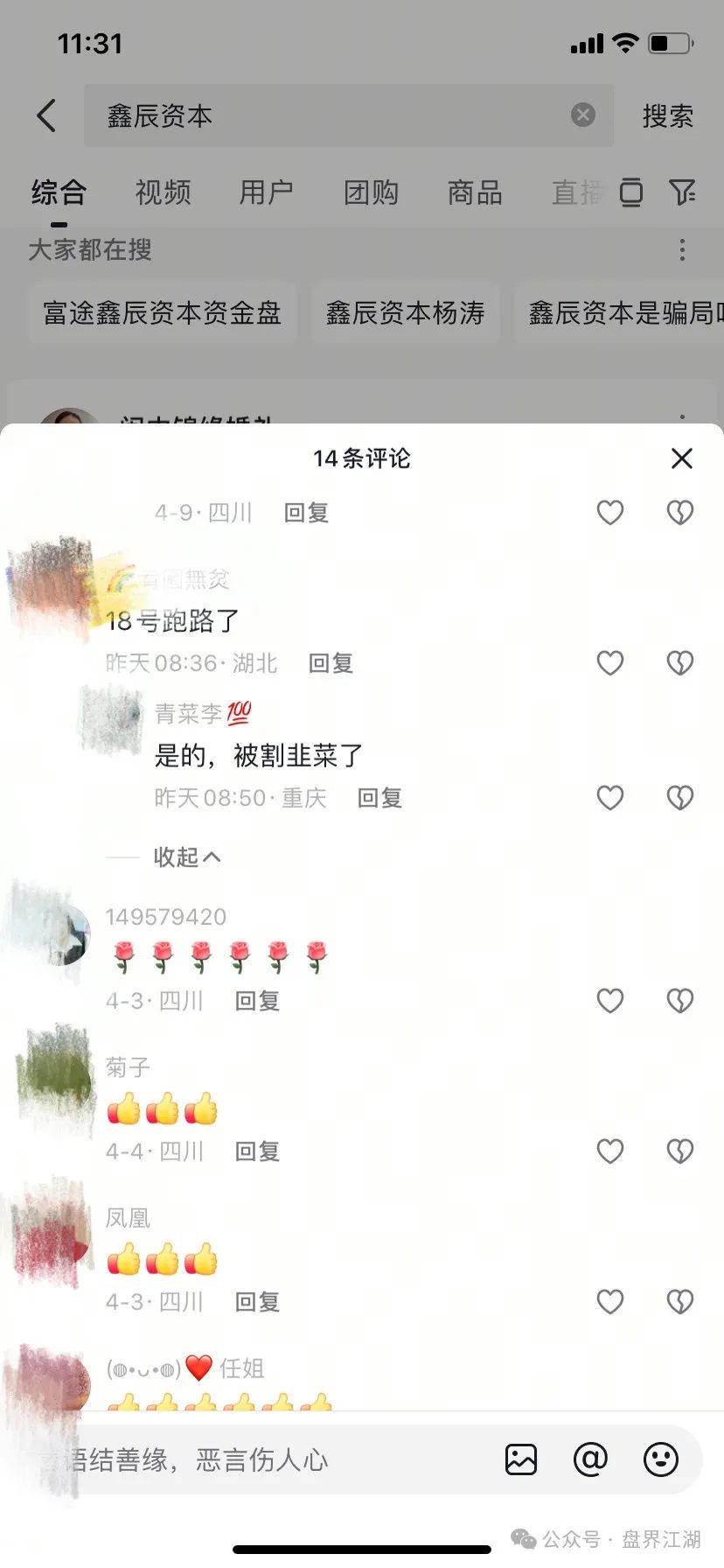Like the comment 18号跑路了
Image resolution: width=724 pixels, height=1568 pixels.
coord(609,663)
